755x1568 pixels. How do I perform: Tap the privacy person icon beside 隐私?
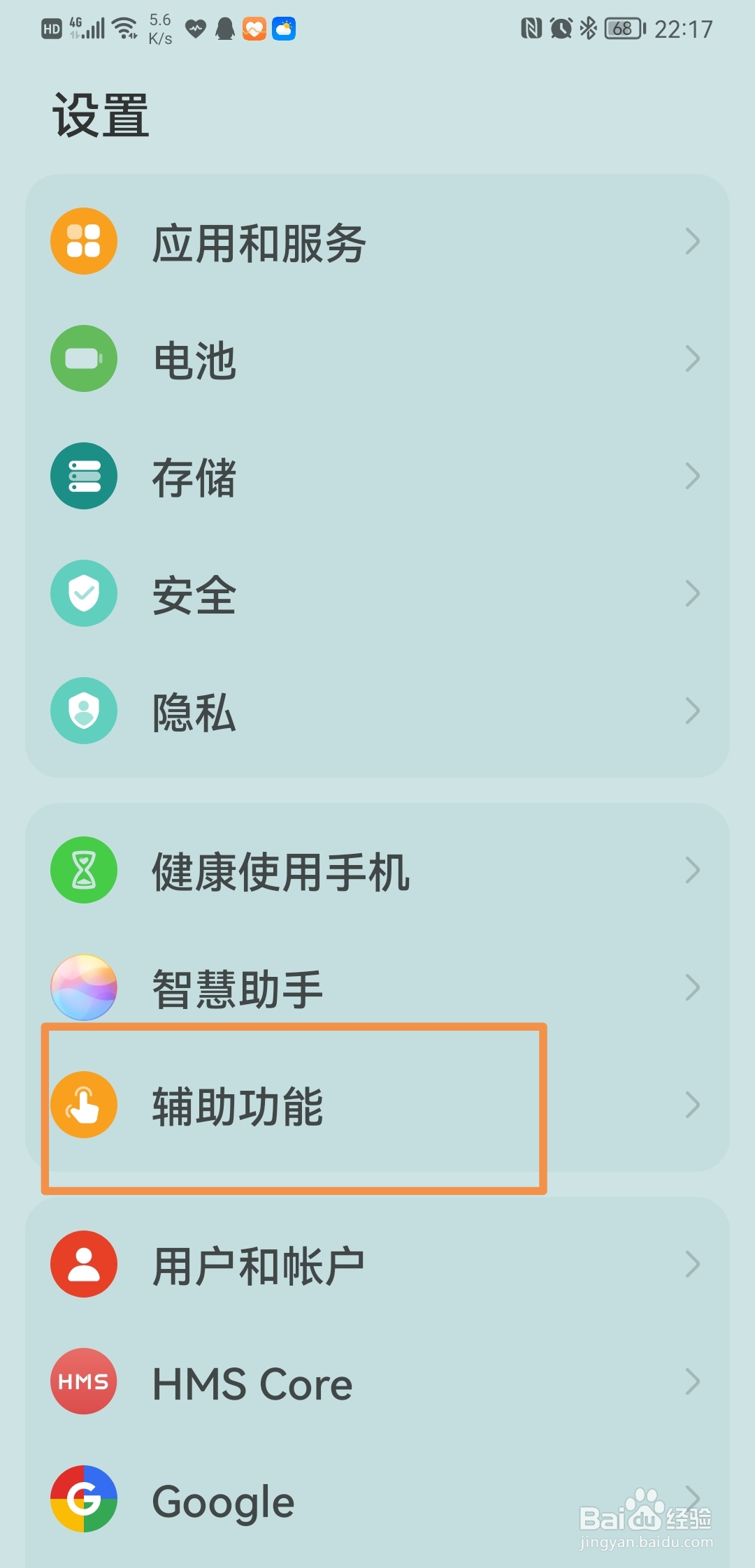[x=83, y=711]
